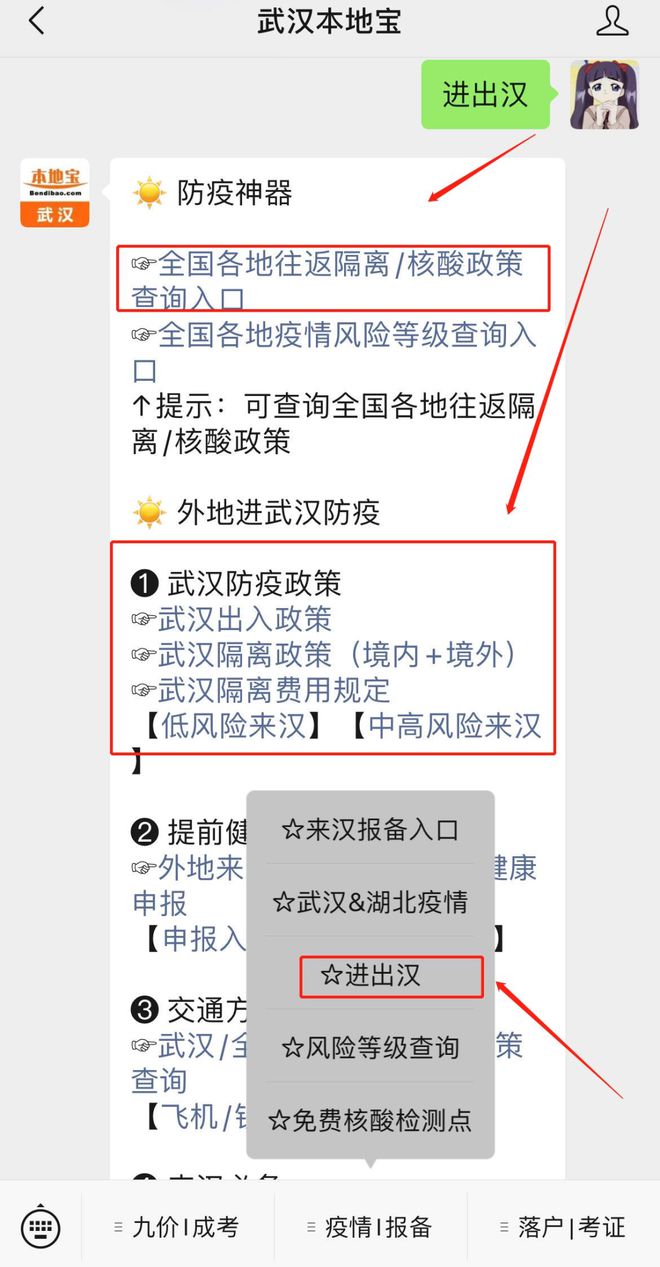This screenshot has height=1267, width=660.
Task: Tap the 疫情|报备 bottom menu
Action: [x=369, y=1227]
